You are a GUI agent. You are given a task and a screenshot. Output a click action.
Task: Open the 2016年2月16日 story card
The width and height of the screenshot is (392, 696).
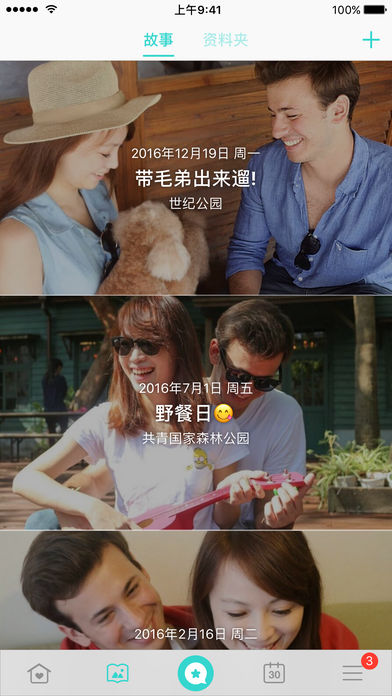point(196,590)
